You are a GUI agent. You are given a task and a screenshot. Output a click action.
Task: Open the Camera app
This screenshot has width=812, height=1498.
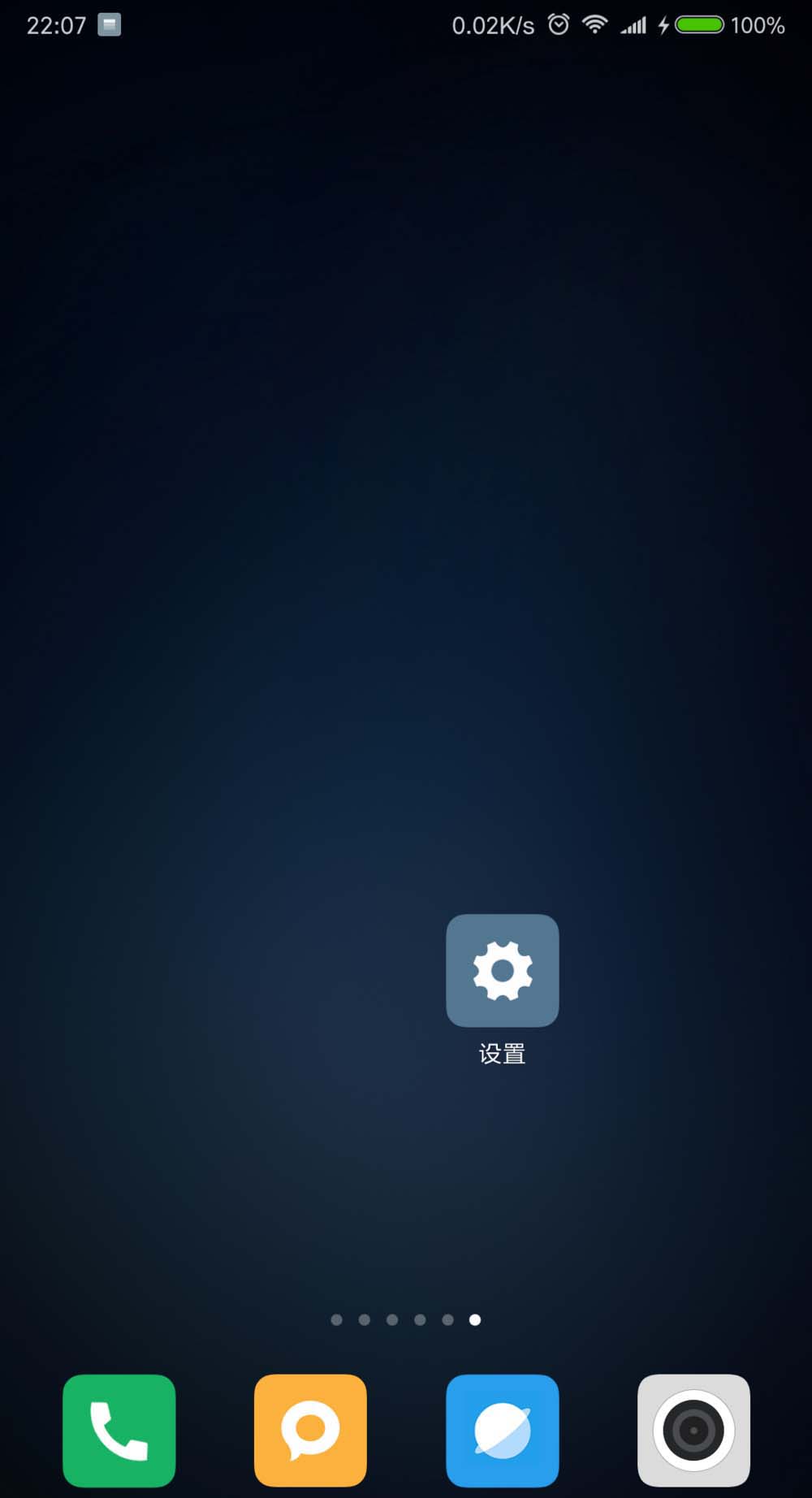(693, 1430)
